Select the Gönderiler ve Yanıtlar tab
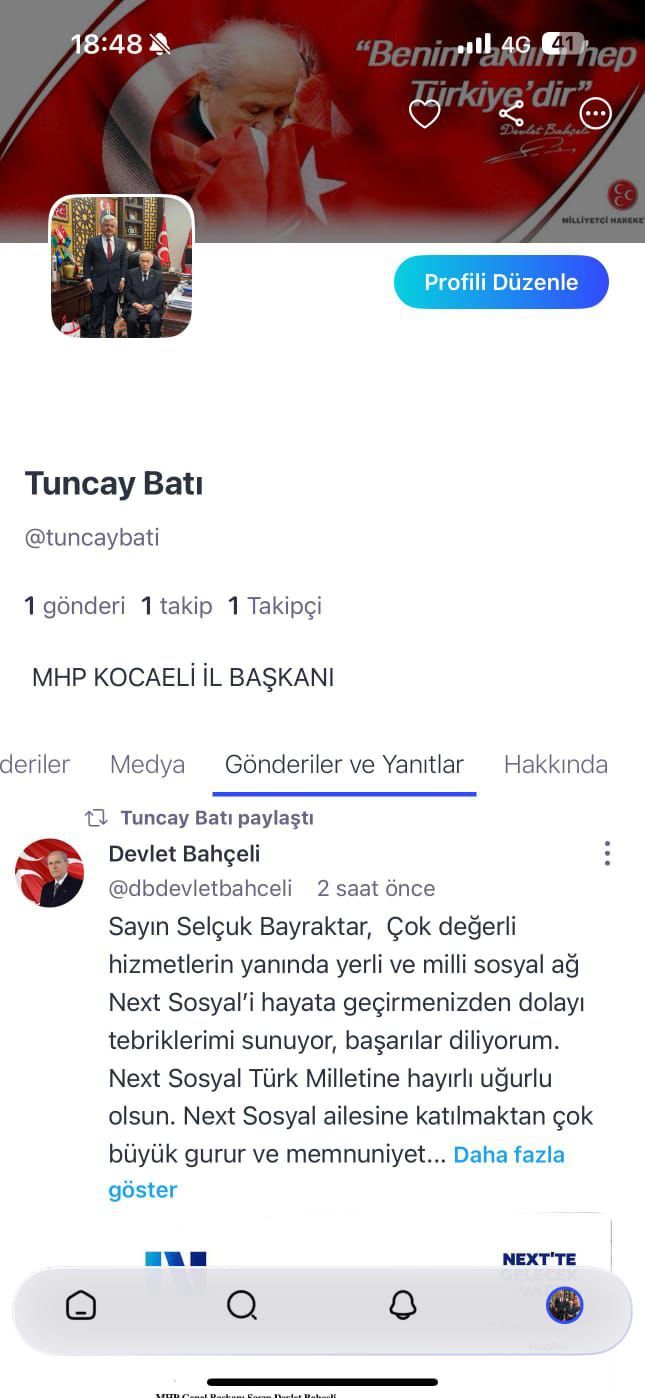Viewport: 645px width, 1398px height. [344, 765]
